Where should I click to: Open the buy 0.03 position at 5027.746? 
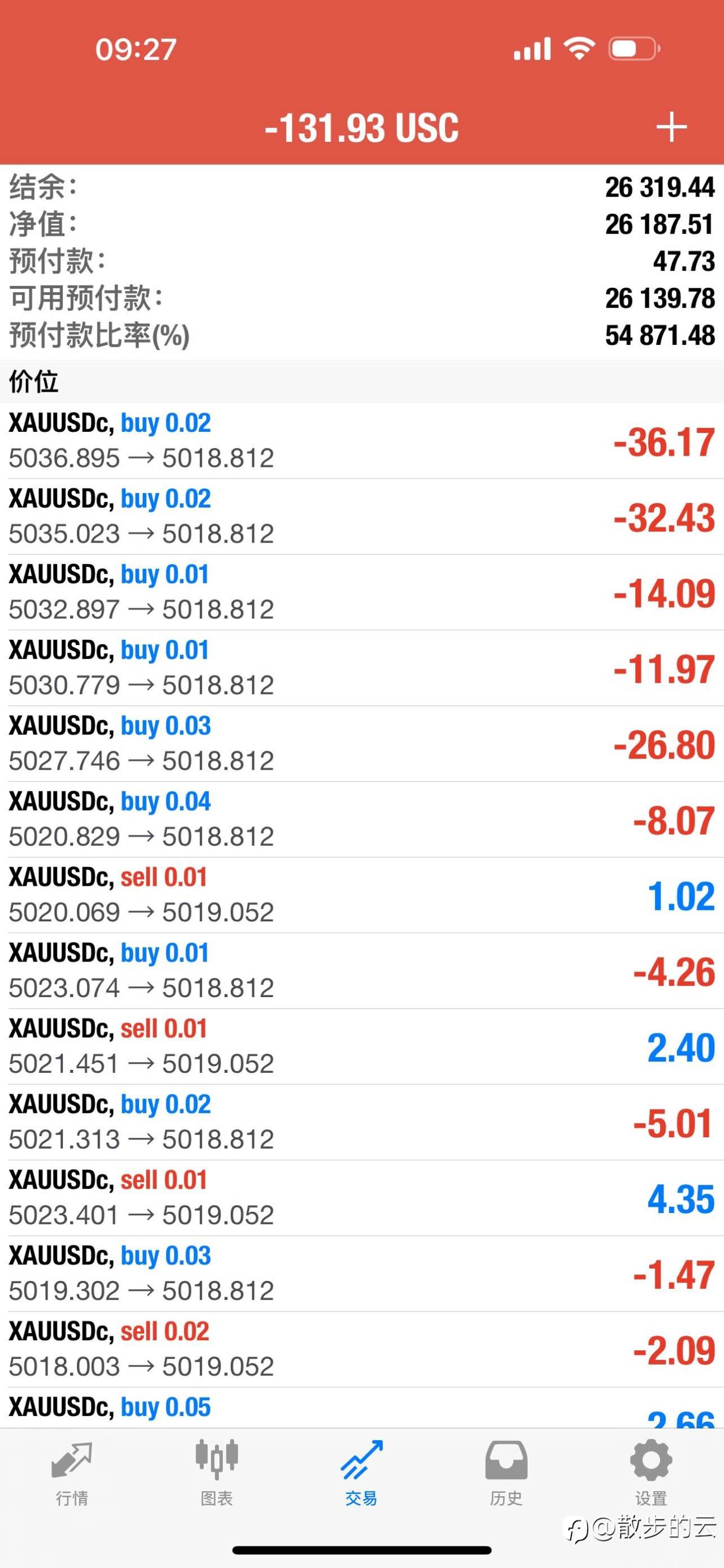tap(361, 743)
